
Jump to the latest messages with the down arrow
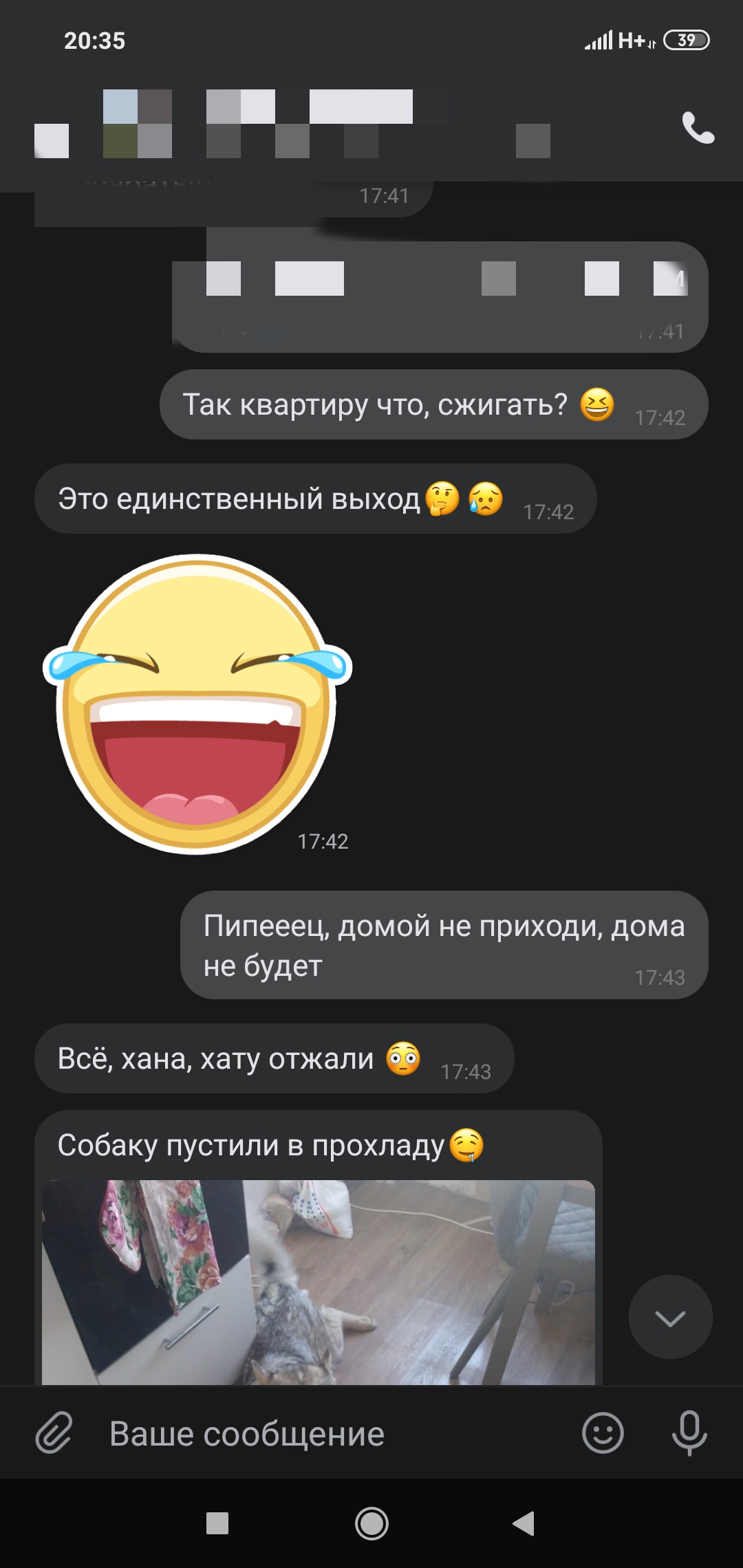pos(670,1318)
